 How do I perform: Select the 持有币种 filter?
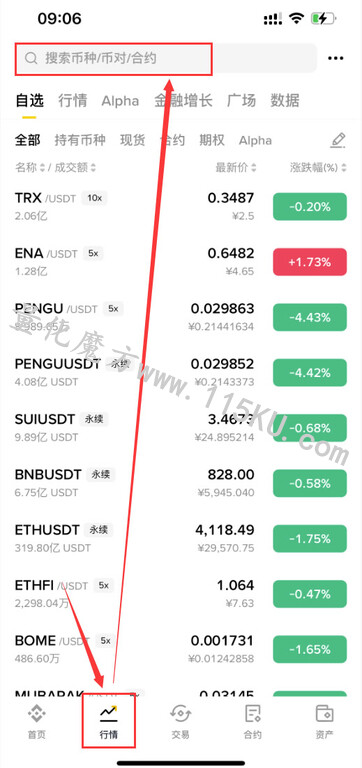pos(80,141)
